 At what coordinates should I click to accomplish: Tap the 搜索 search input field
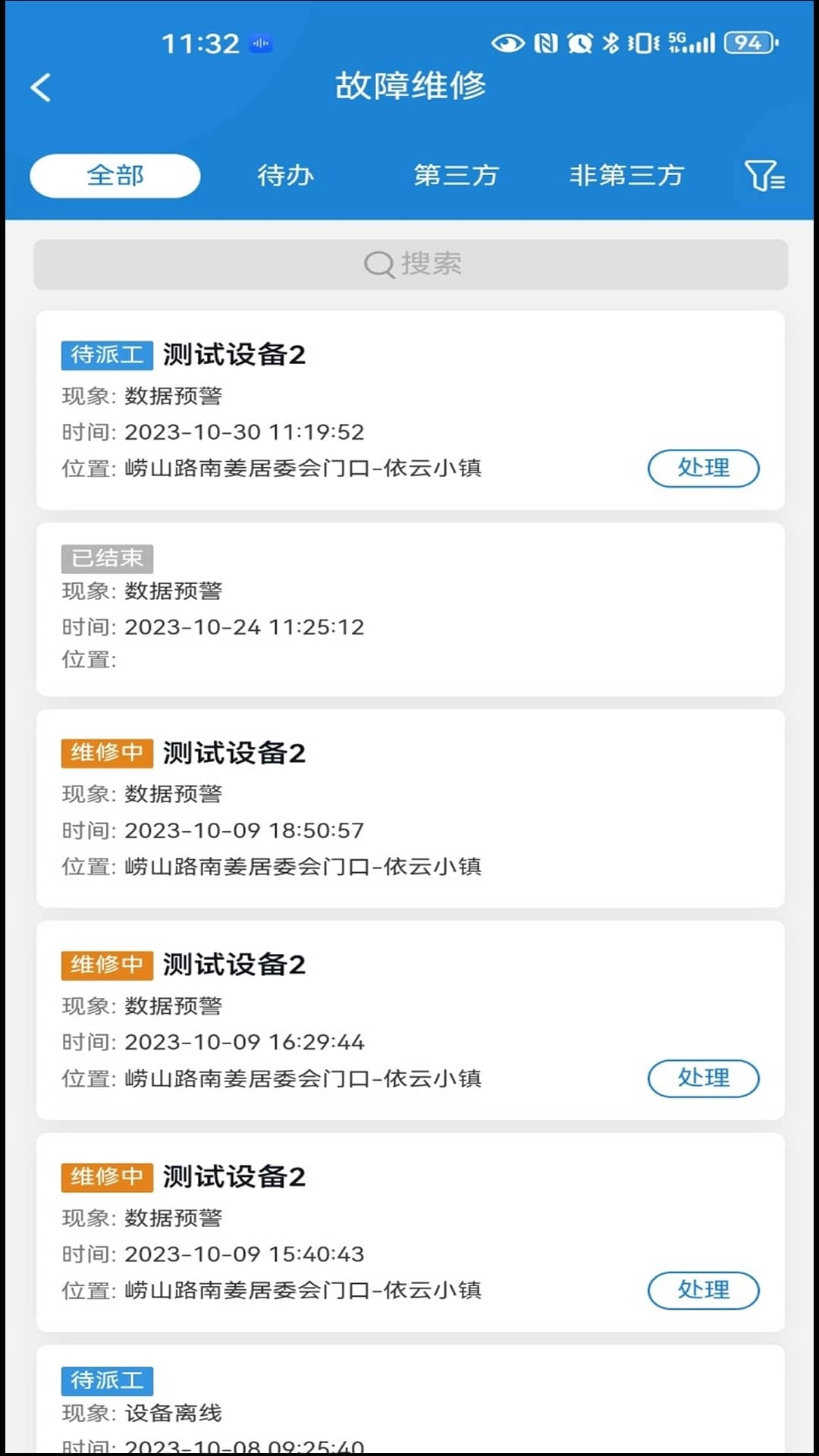click(x=409, y=264)
